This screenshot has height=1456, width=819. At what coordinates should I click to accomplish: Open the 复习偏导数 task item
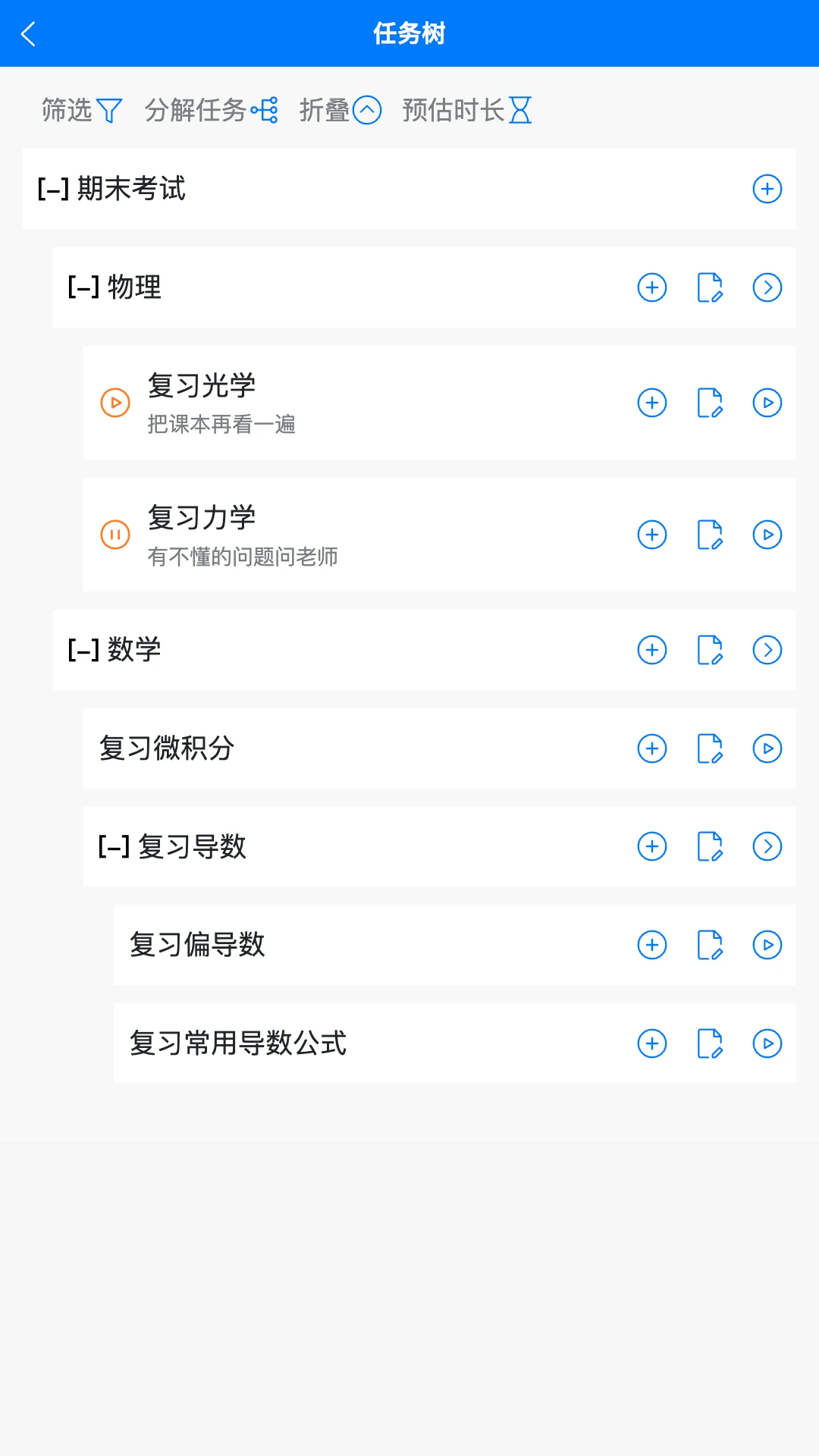click(x=198, y=945)
